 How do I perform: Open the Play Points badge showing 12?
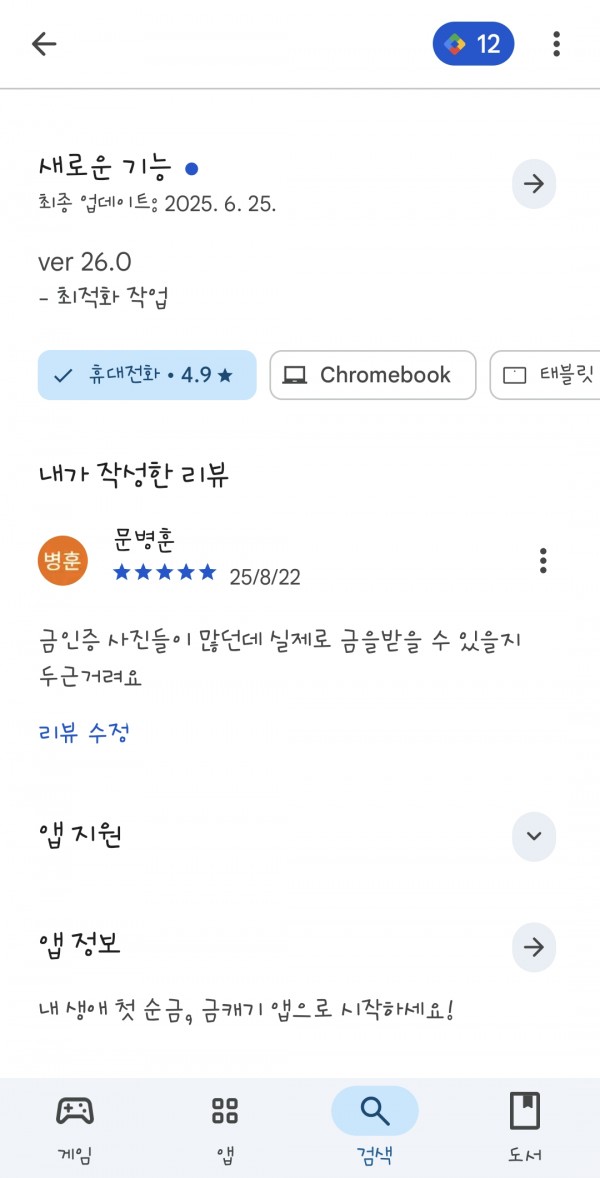473,44
